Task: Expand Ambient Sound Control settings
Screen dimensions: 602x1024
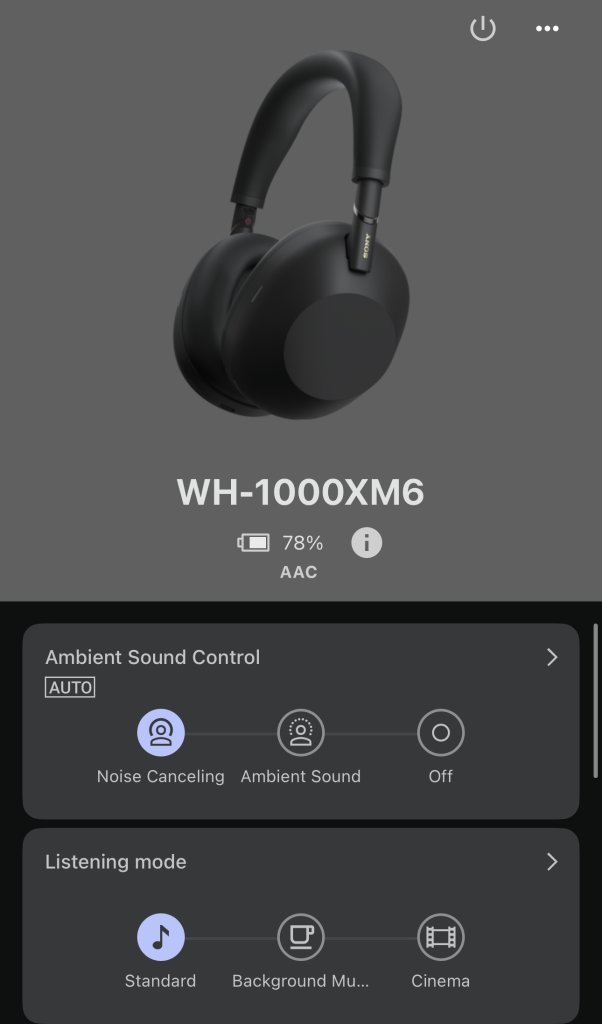Action: (x=551, y=657)
